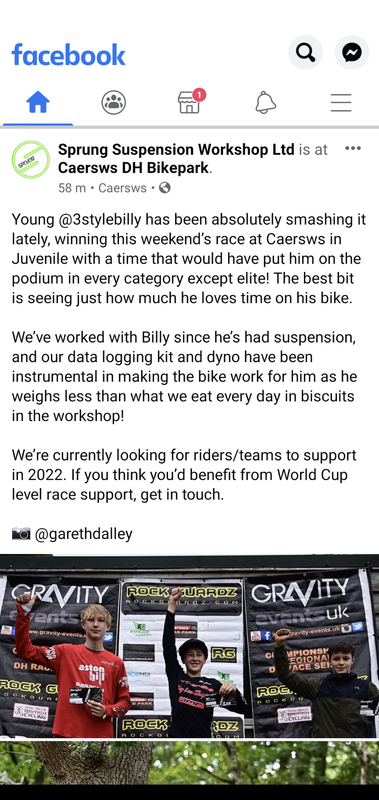The width and height of the screenshot is (379, 800).
Task: Open Caersws DH Bikepark location page
Action: [x=134, y=168]
